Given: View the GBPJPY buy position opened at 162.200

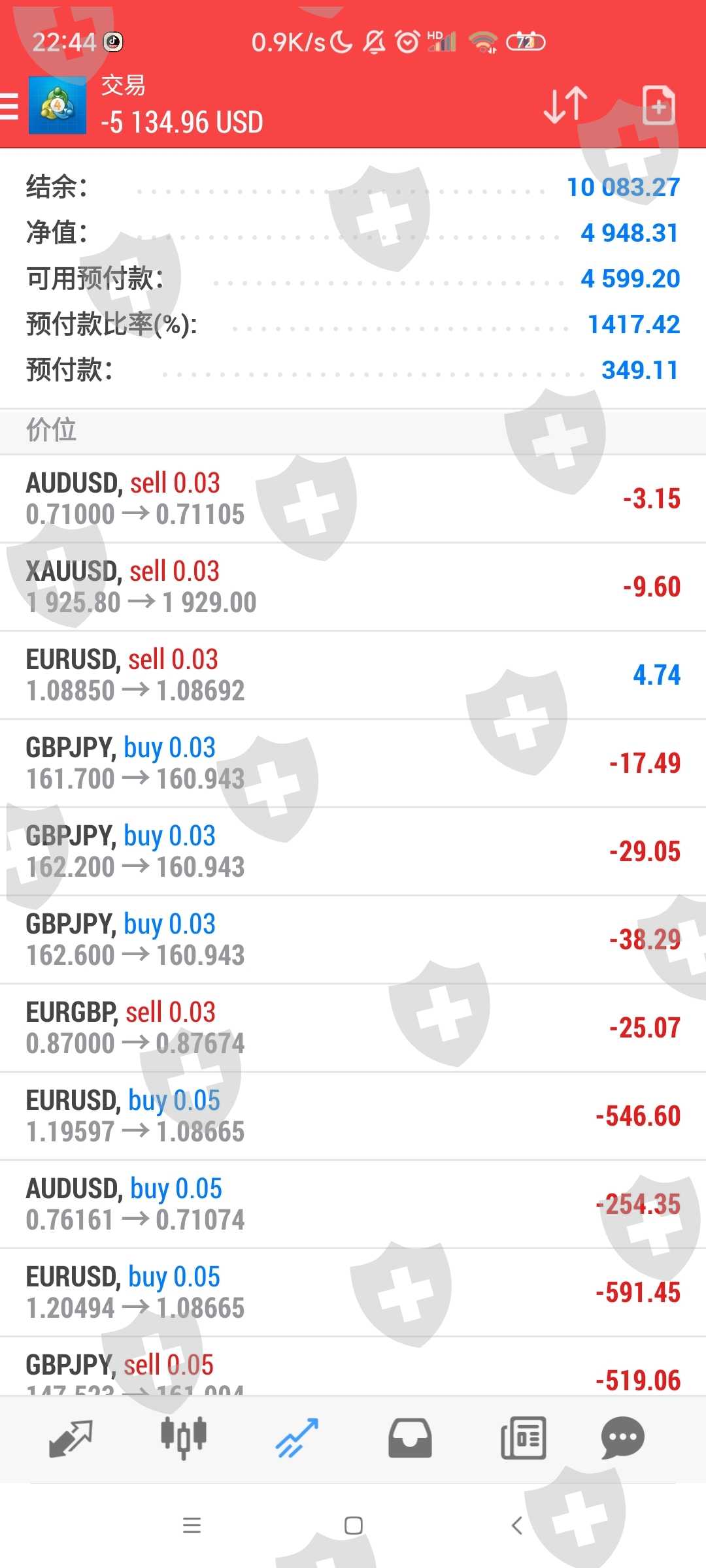Looking at the screenshot, I should click(353, 851).
